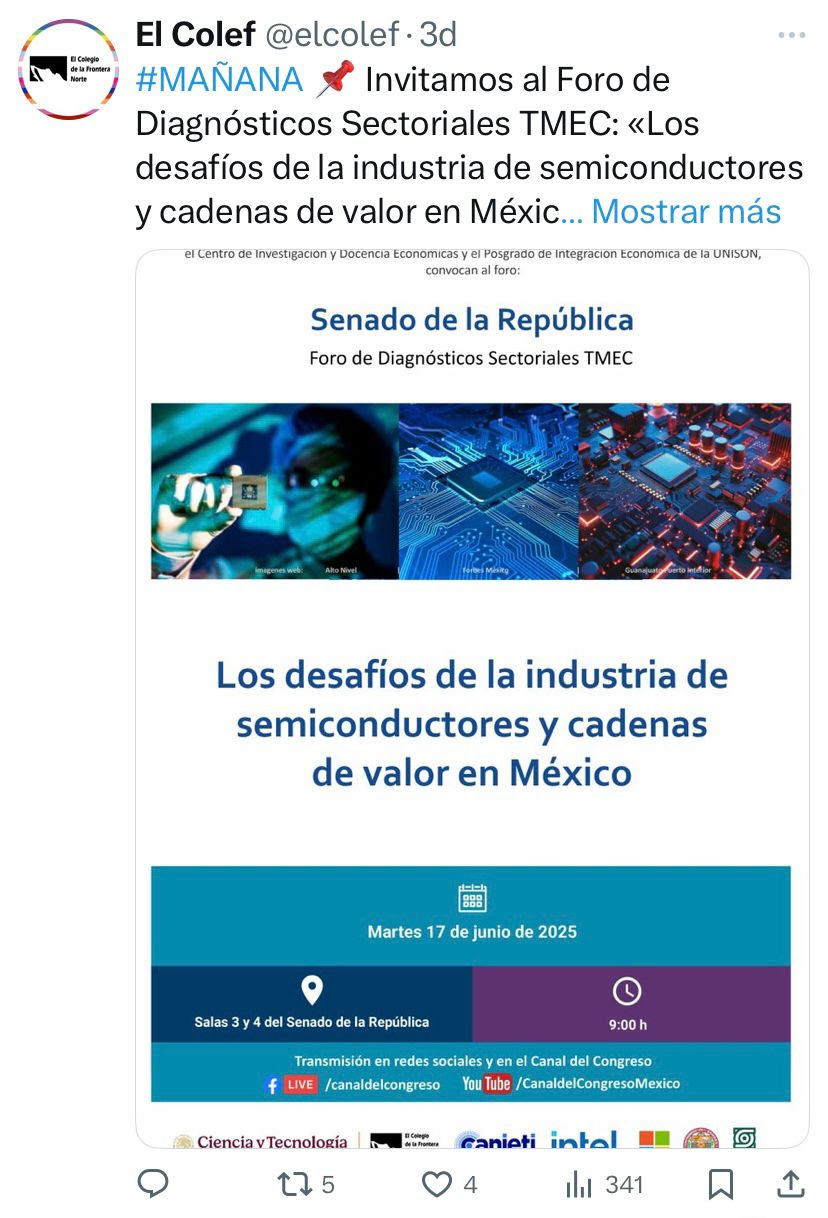The height and width of the screenshot is (1218, 828).
Task: Reply to El Colef's post
Action: click(x=152, y=1185)
